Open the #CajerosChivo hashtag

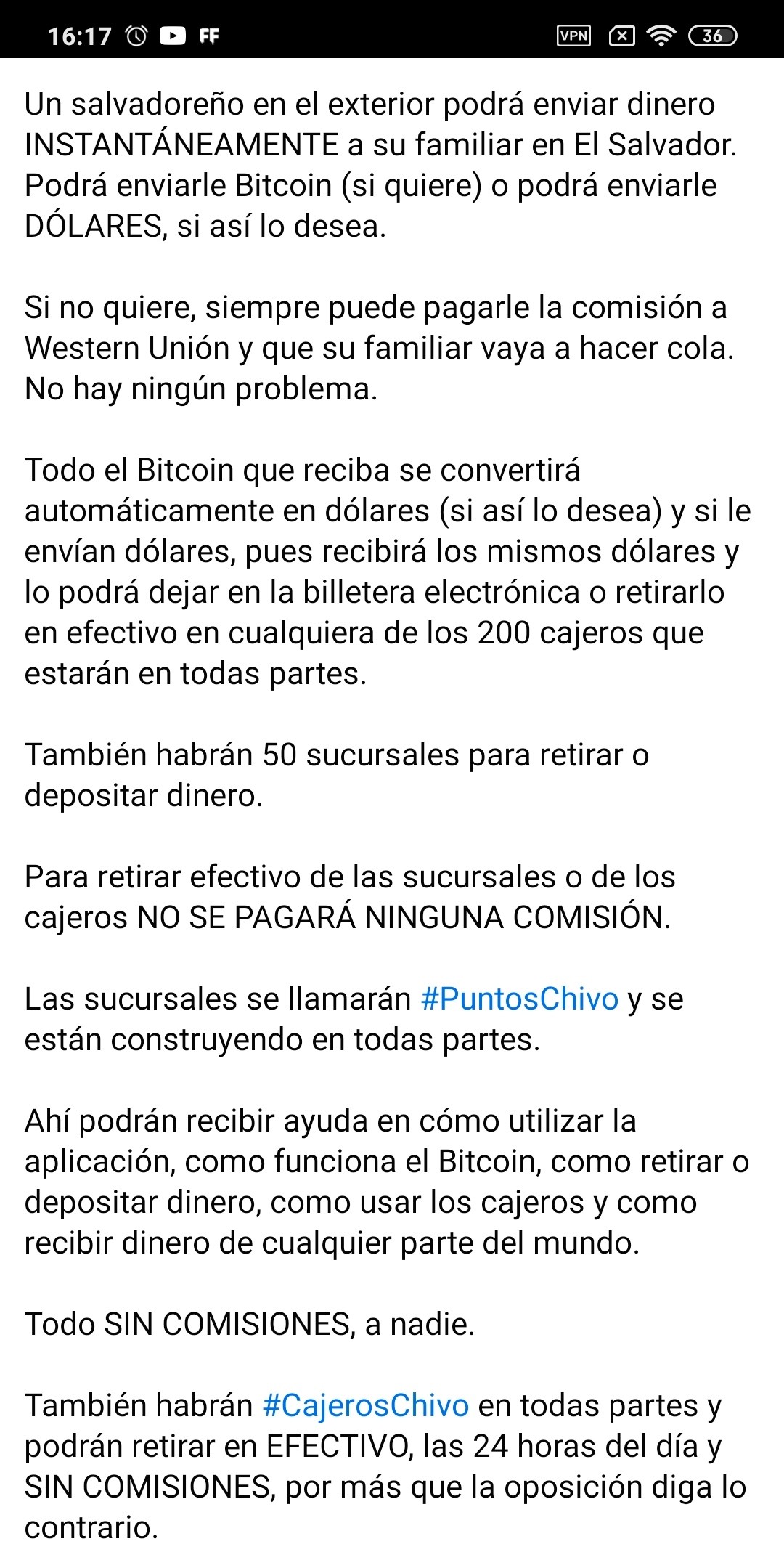coord(366,1406)
